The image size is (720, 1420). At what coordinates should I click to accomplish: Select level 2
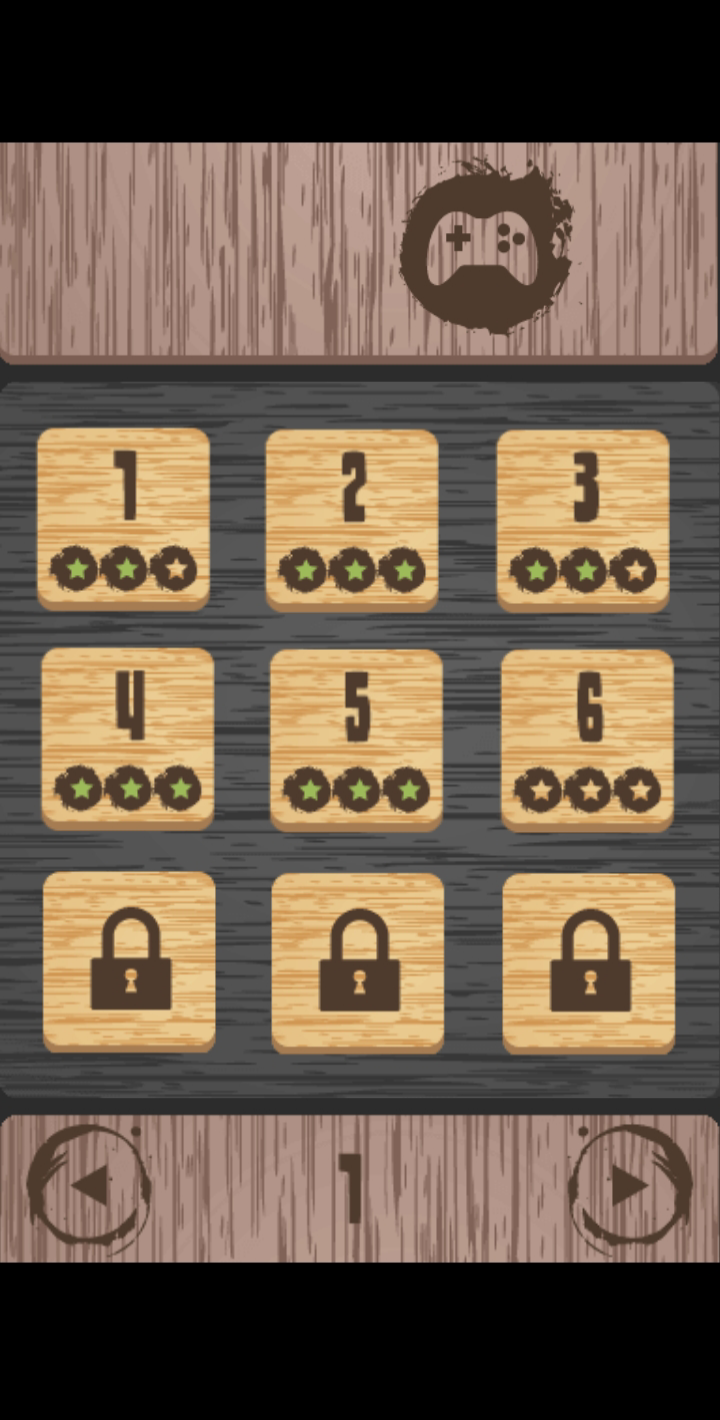click(x=352, y=518)
